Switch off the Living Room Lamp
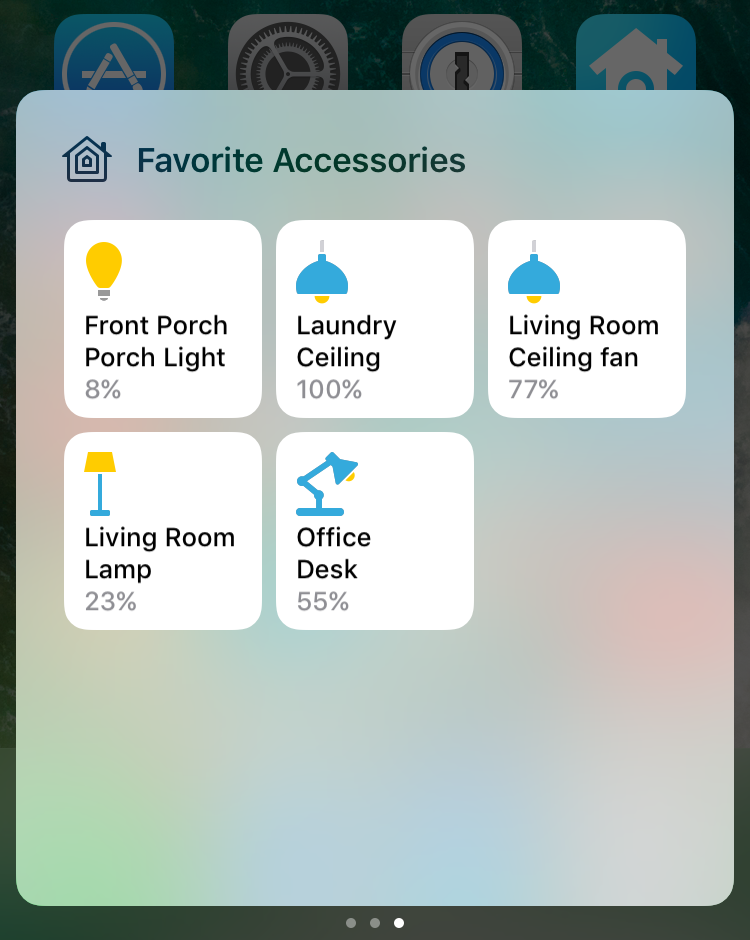 pyautogui.click(x=163, y=530)
